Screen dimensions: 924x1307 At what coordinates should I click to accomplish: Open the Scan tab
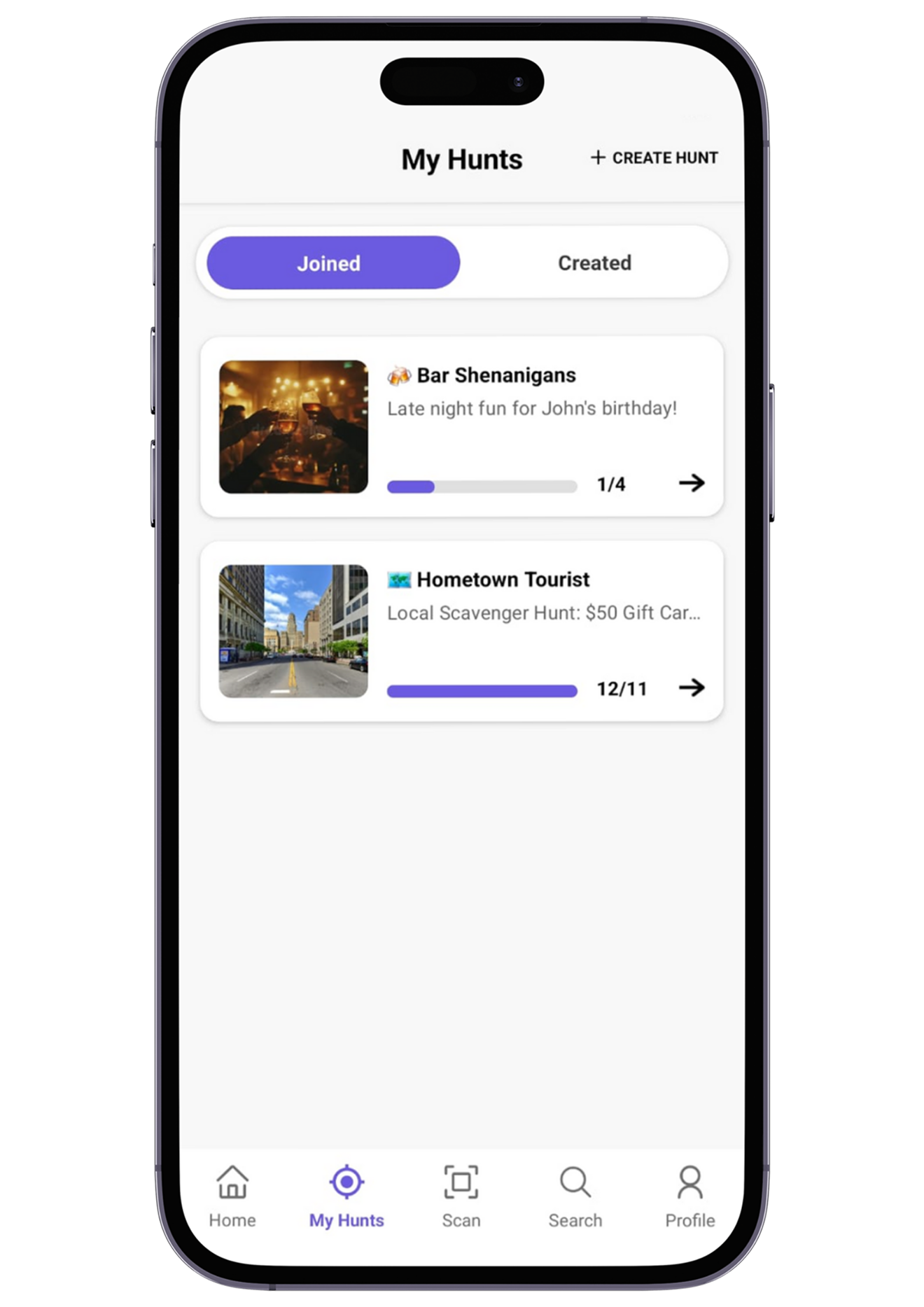click(461, 1197)
